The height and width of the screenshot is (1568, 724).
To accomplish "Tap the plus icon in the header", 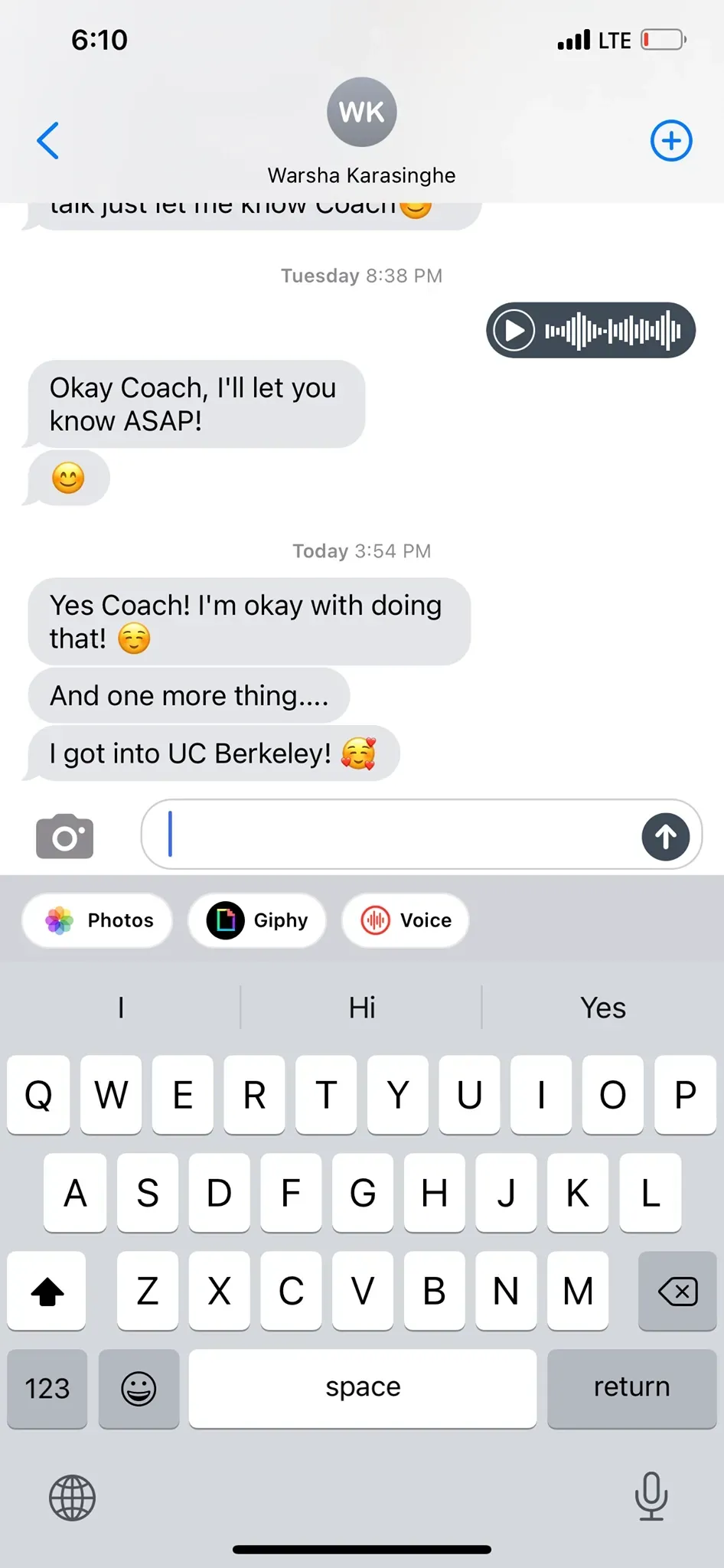I will click(x=671, y=141).
